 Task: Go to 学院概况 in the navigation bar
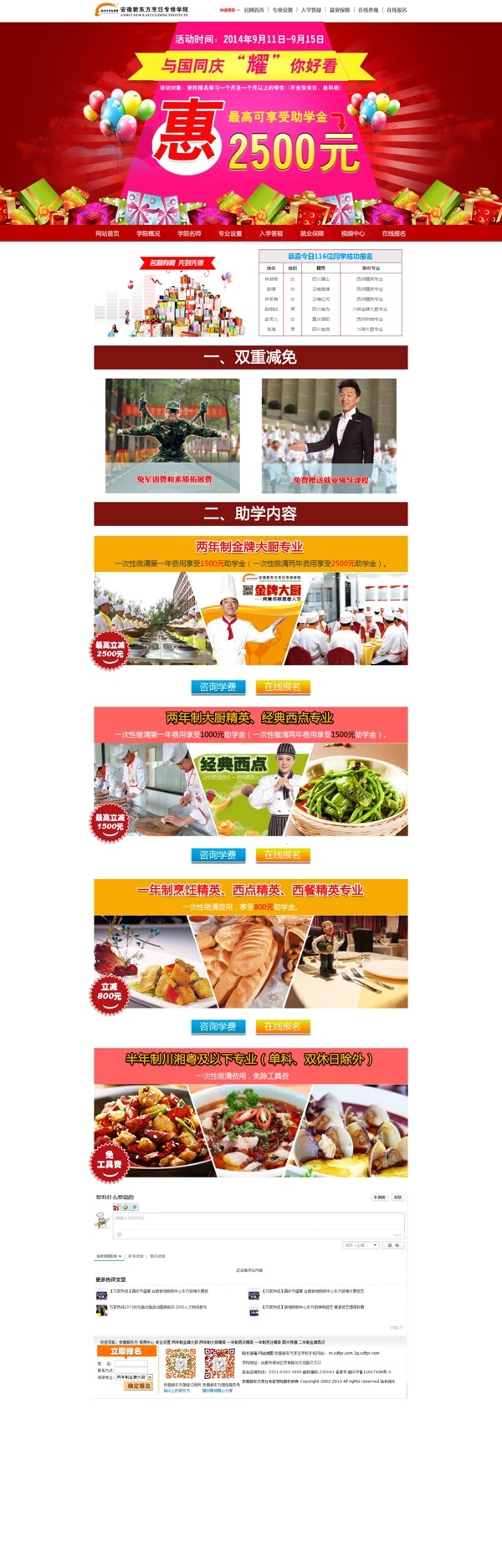pos(148,233)
